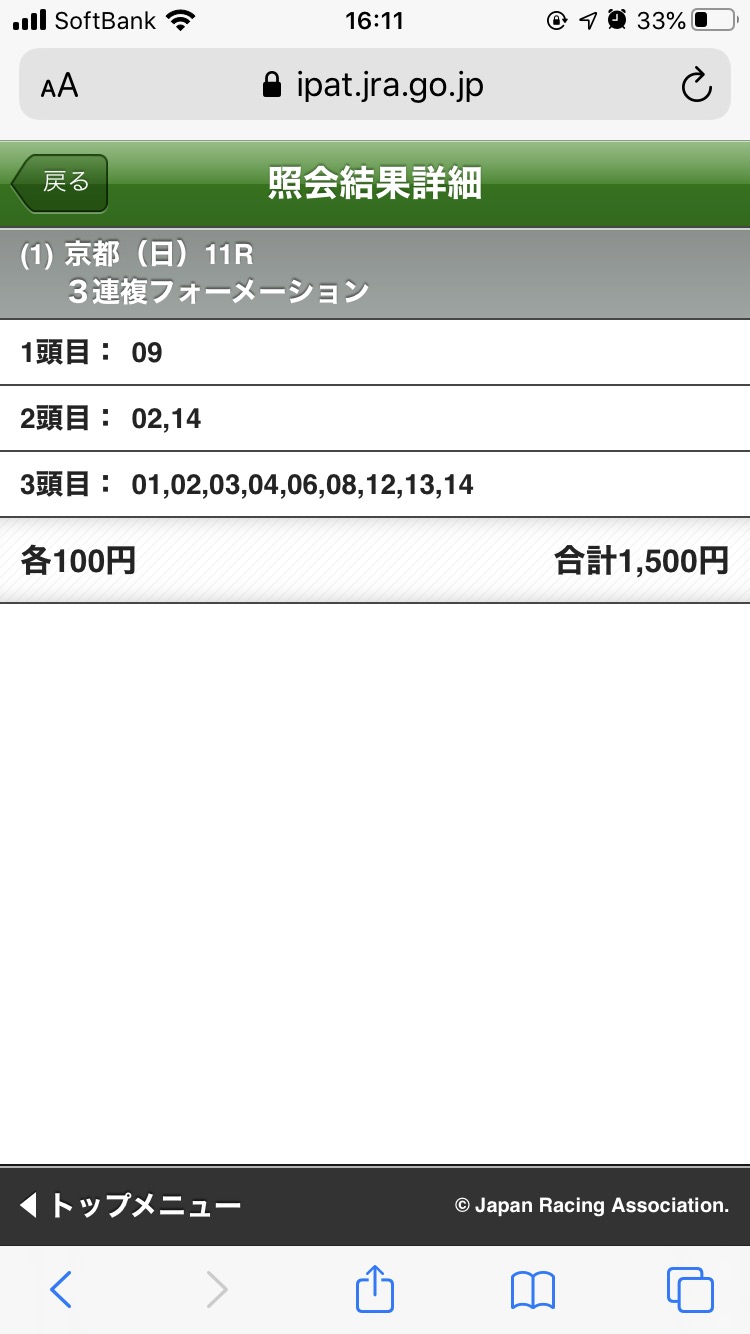Open the Safari share sheet

pos(375,1288)
